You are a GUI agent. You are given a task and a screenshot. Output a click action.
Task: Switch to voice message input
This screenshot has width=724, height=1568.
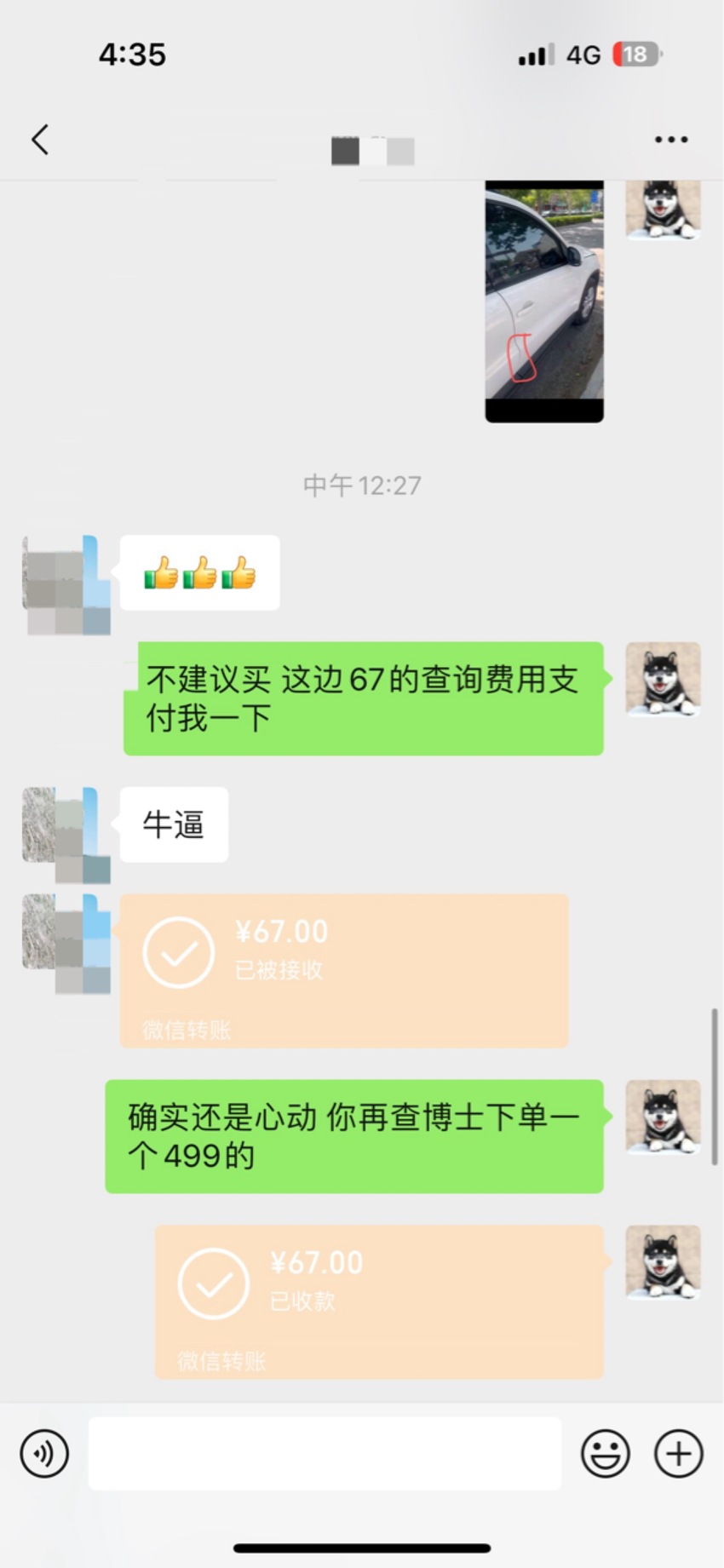pos(44,1453)
